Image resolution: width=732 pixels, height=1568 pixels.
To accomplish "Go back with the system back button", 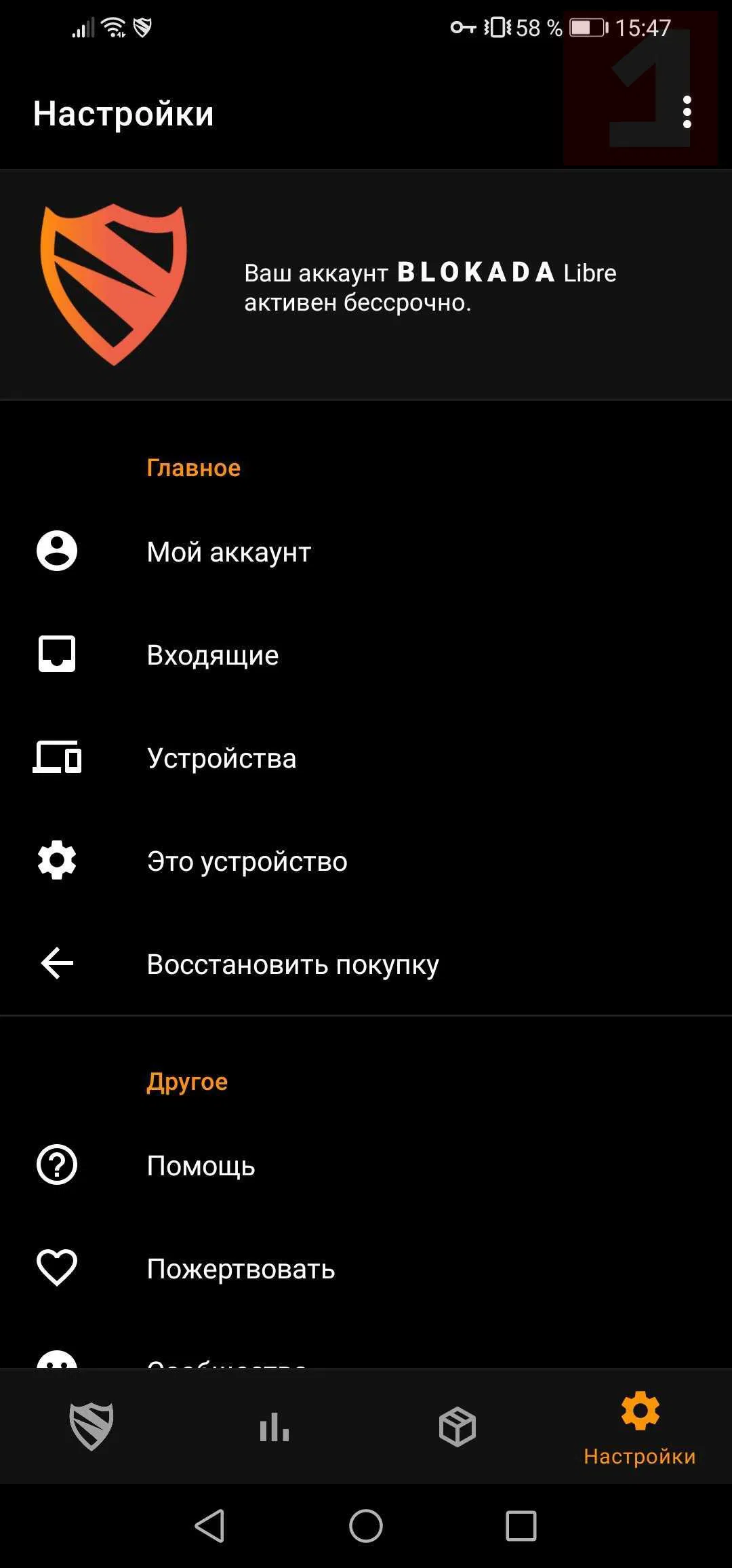I will click(x=210, y=1526).
